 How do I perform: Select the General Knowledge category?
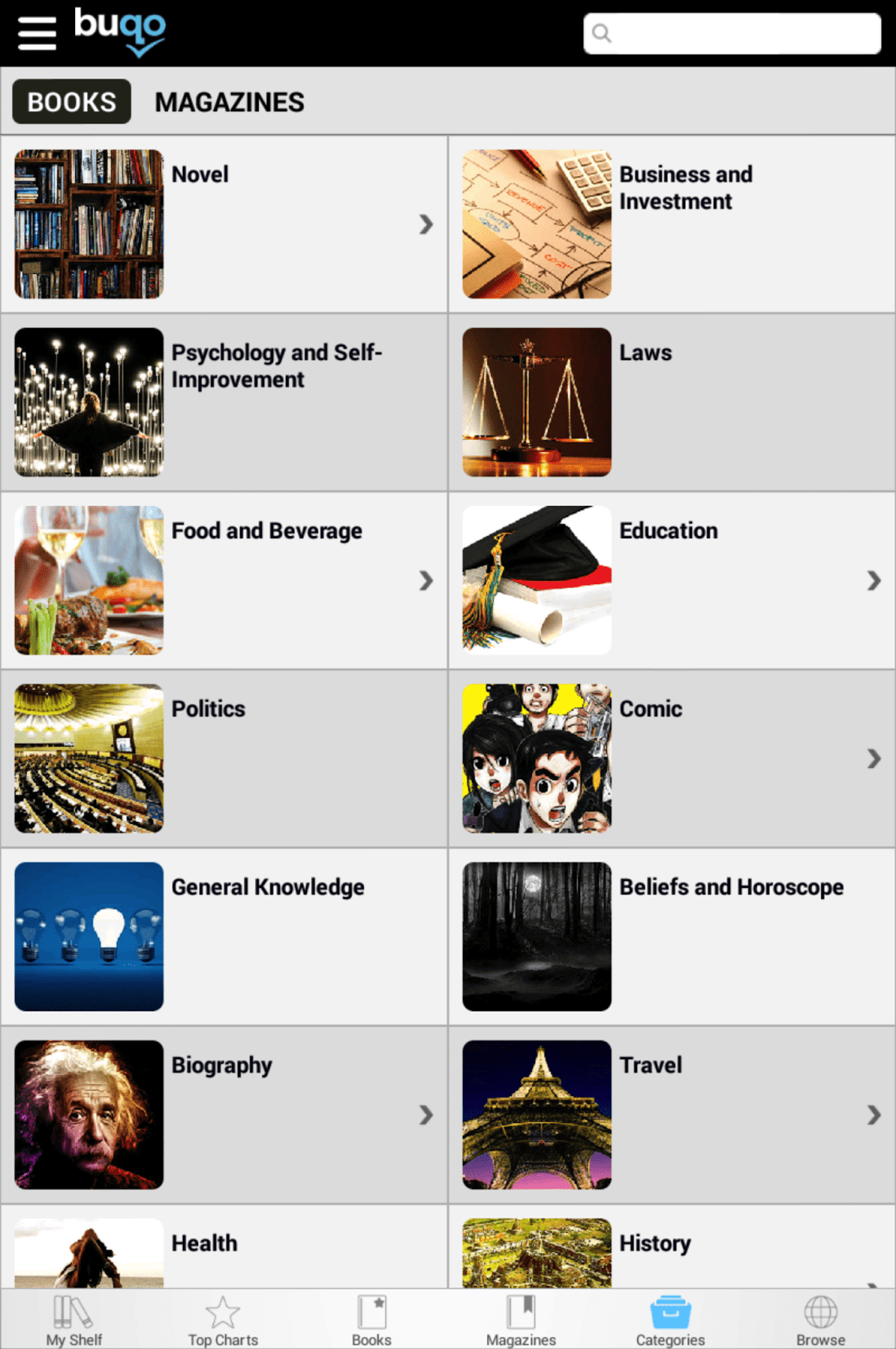pyautogui.click(x=223, y=936)
